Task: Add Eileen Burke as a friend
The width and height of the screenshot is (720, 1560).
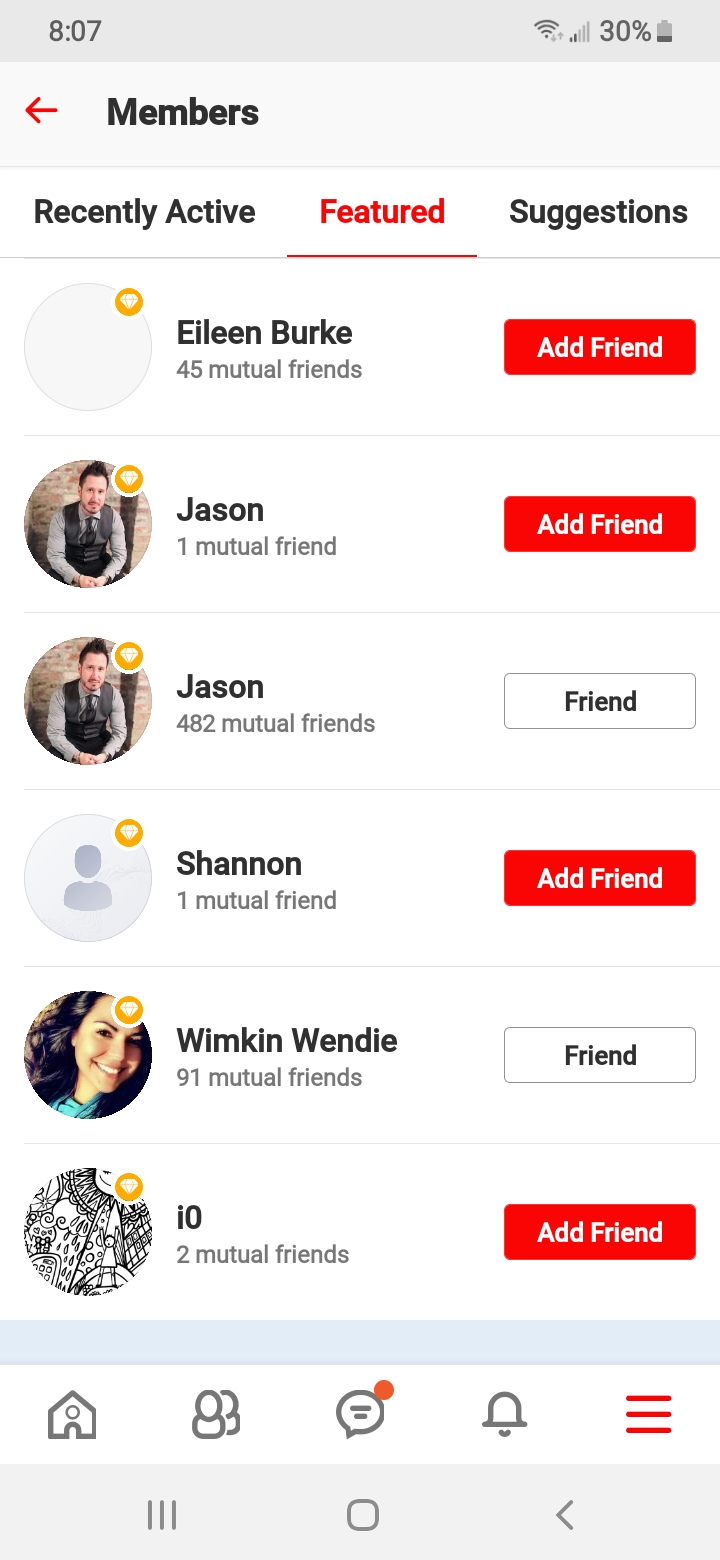Action: click(599, 347)
